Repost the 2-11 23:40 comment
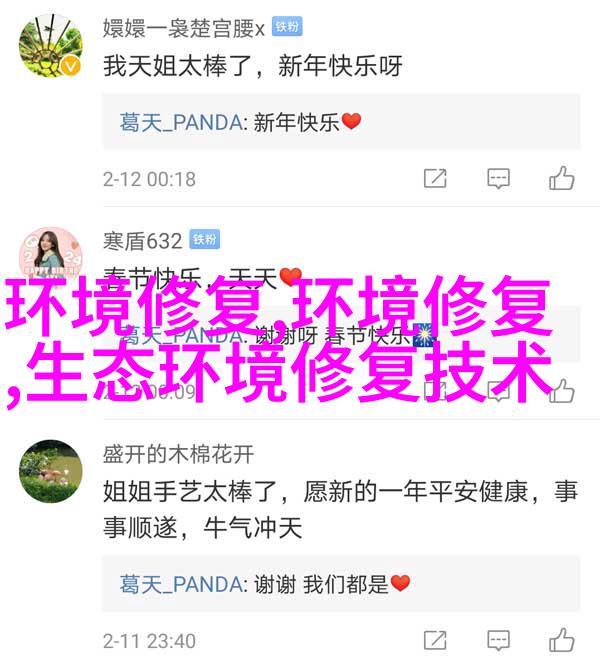Image resolution: width=600 pixels, height=662 pixels. pos(435,640)
